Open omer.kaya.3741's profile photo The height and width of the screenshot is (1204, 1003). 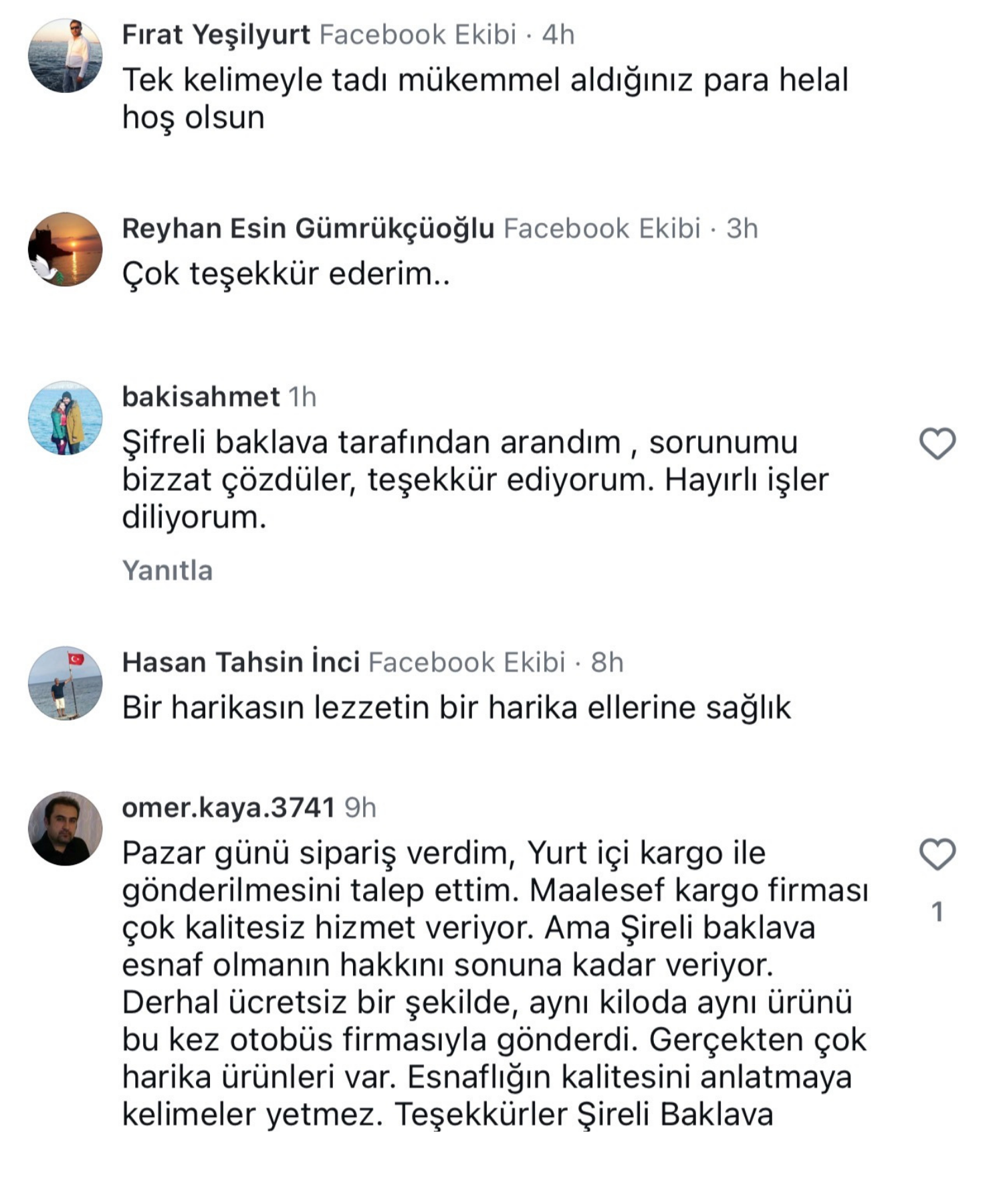[65, 829]
